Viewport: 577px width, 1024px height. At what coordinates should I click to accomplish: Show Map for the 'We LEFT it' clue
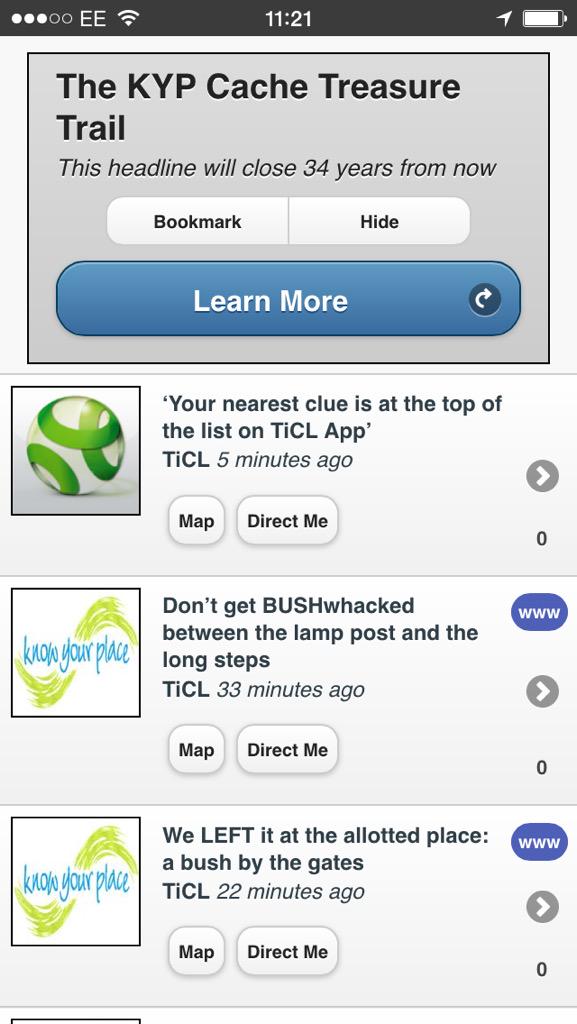point(196,952)
